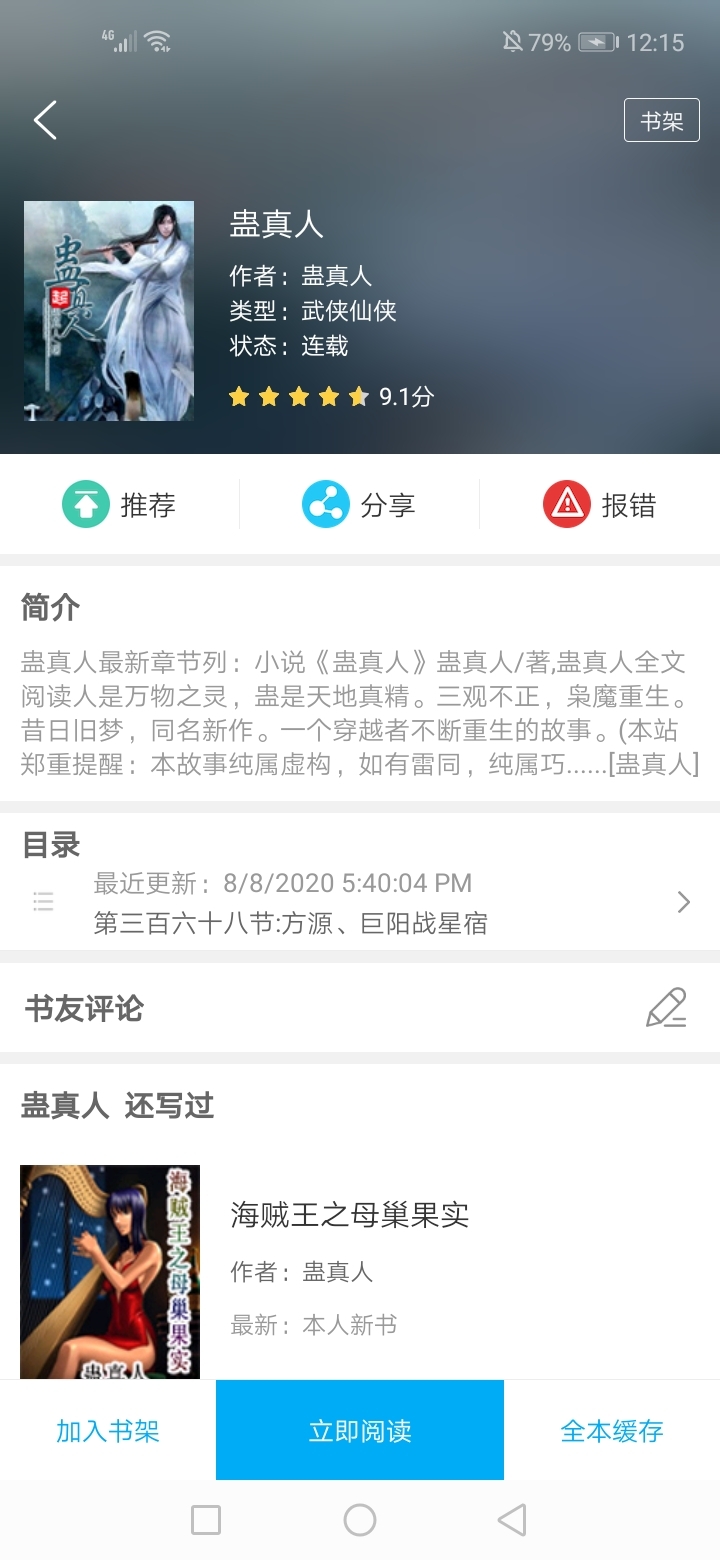Viewport: 720px width, 1560px height.
Task: Add the book via 加入书架
Action: (108, 1430)
